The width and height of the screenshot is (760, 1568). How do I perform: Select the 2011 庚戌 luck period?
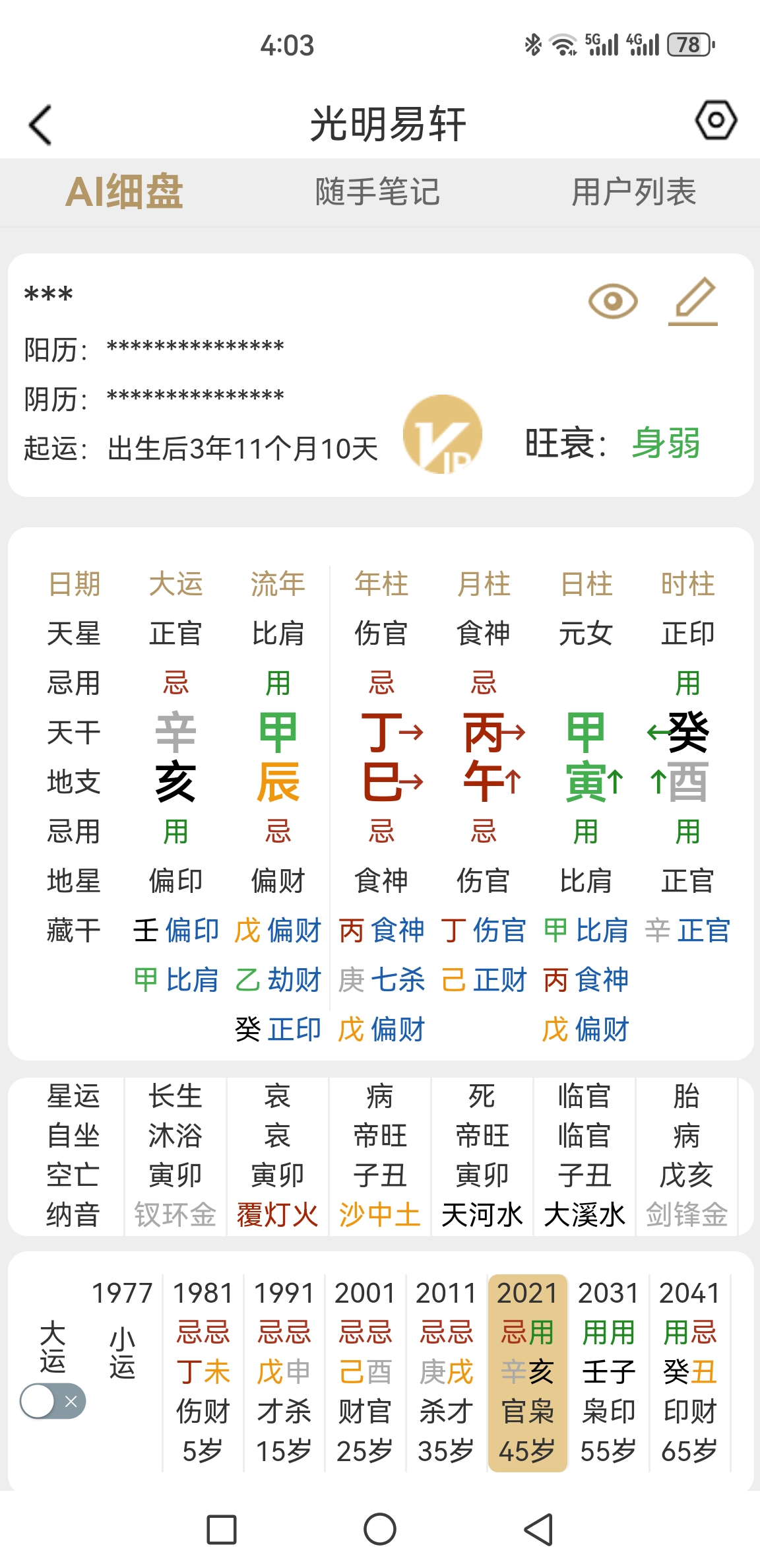coord(446,1373)
